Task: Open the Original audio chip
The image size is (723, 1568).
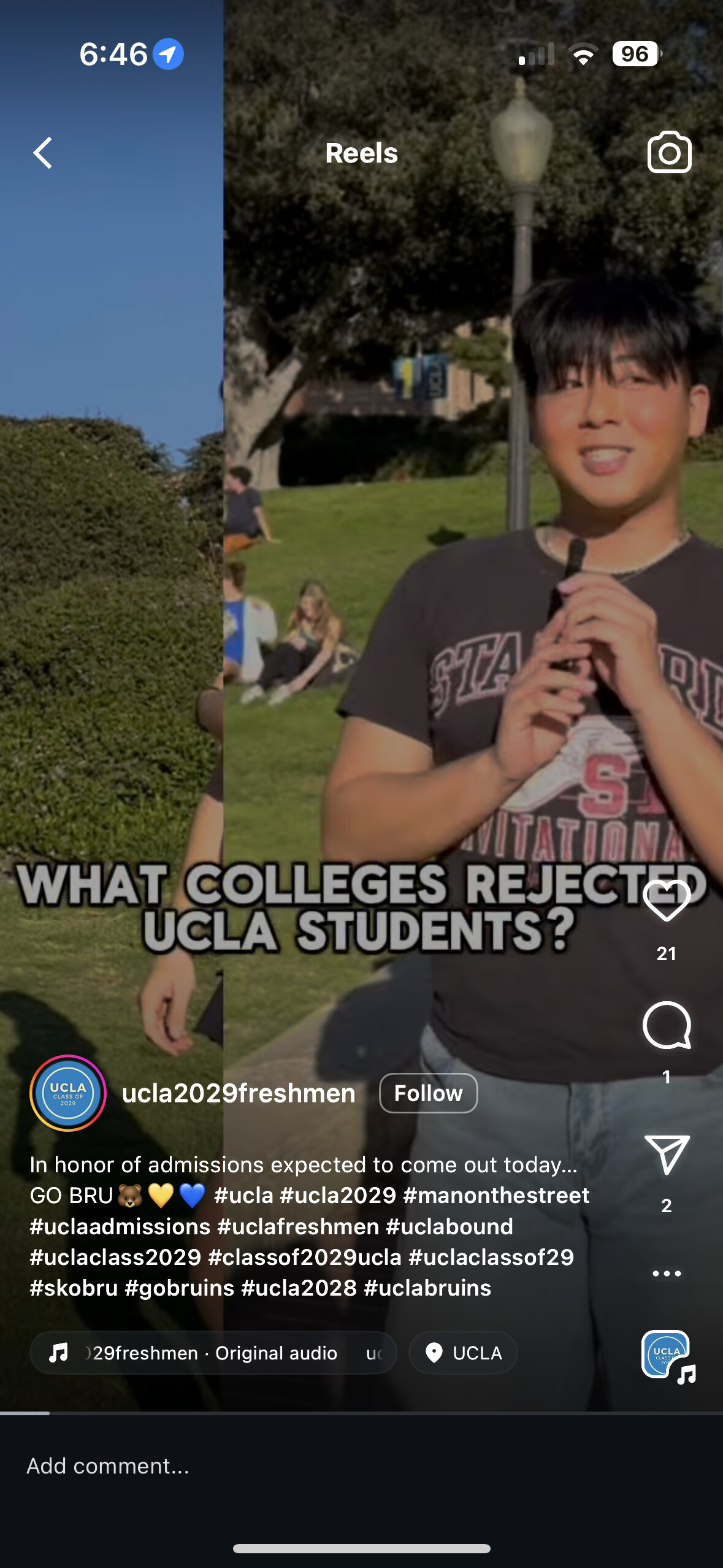Action: [213, 1353]
